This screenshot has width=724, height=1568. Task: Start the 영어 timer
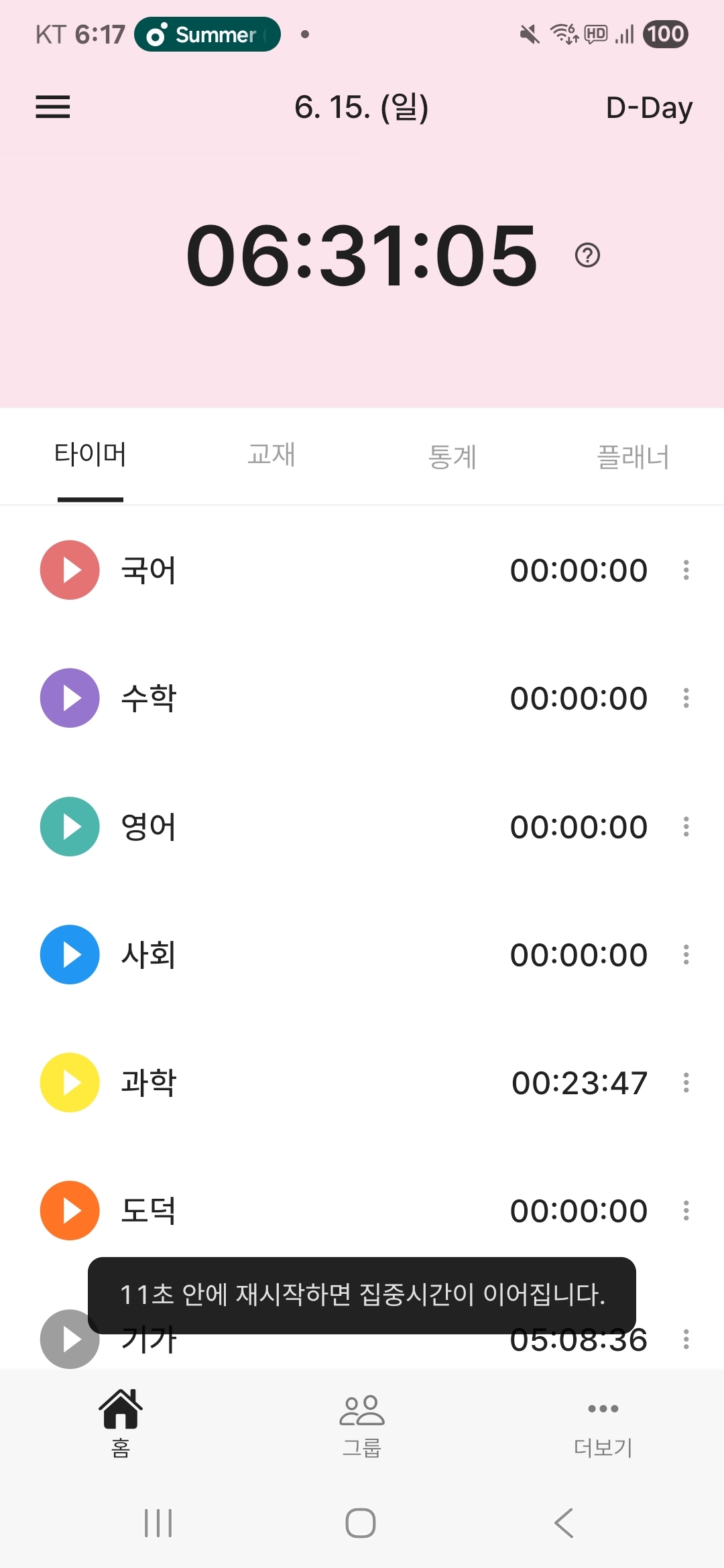point(70,826)
